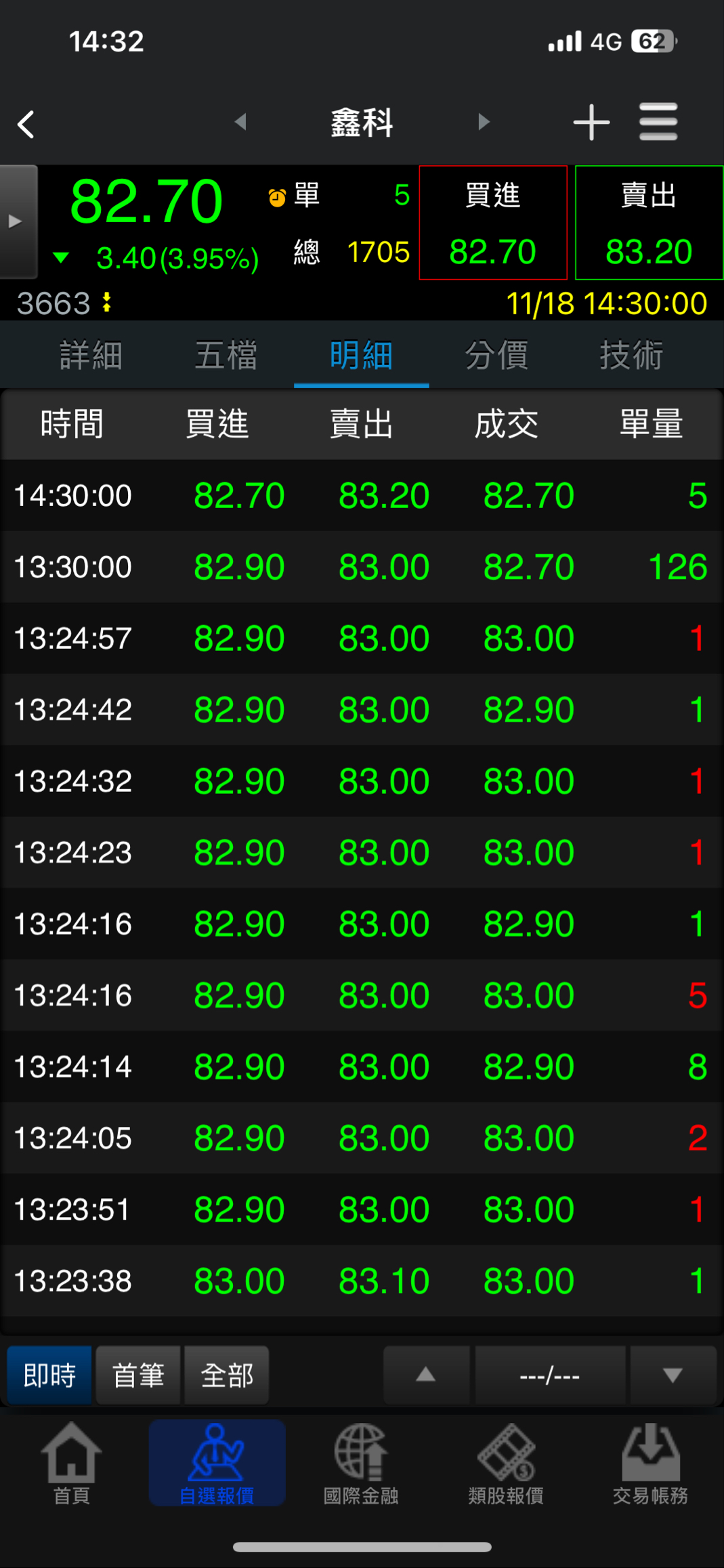This screenshot has width=724, height=1568.
Task: Switch to the 五檔 tab
Action: 226,355
